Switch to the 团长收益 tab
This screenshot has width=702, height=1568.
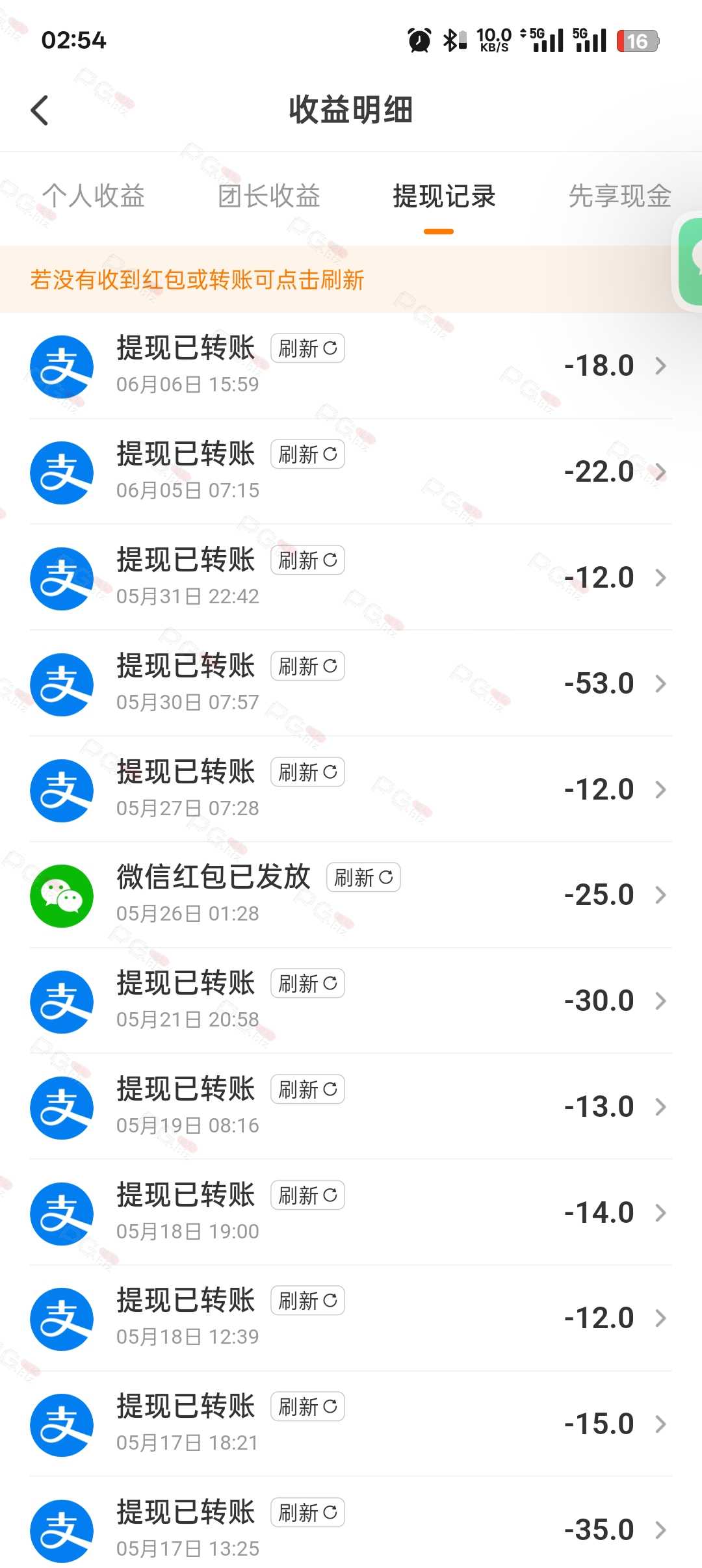click(x=269, y=196)
